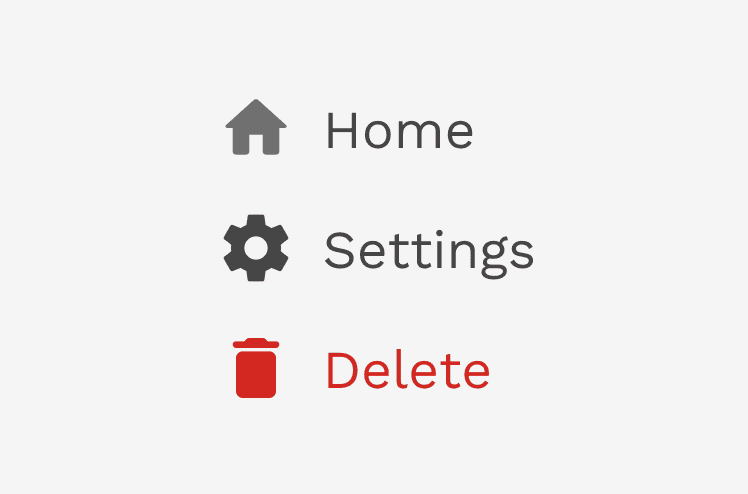The image size is (748, 494).
Task: Go to Settings
Action: 428,250
